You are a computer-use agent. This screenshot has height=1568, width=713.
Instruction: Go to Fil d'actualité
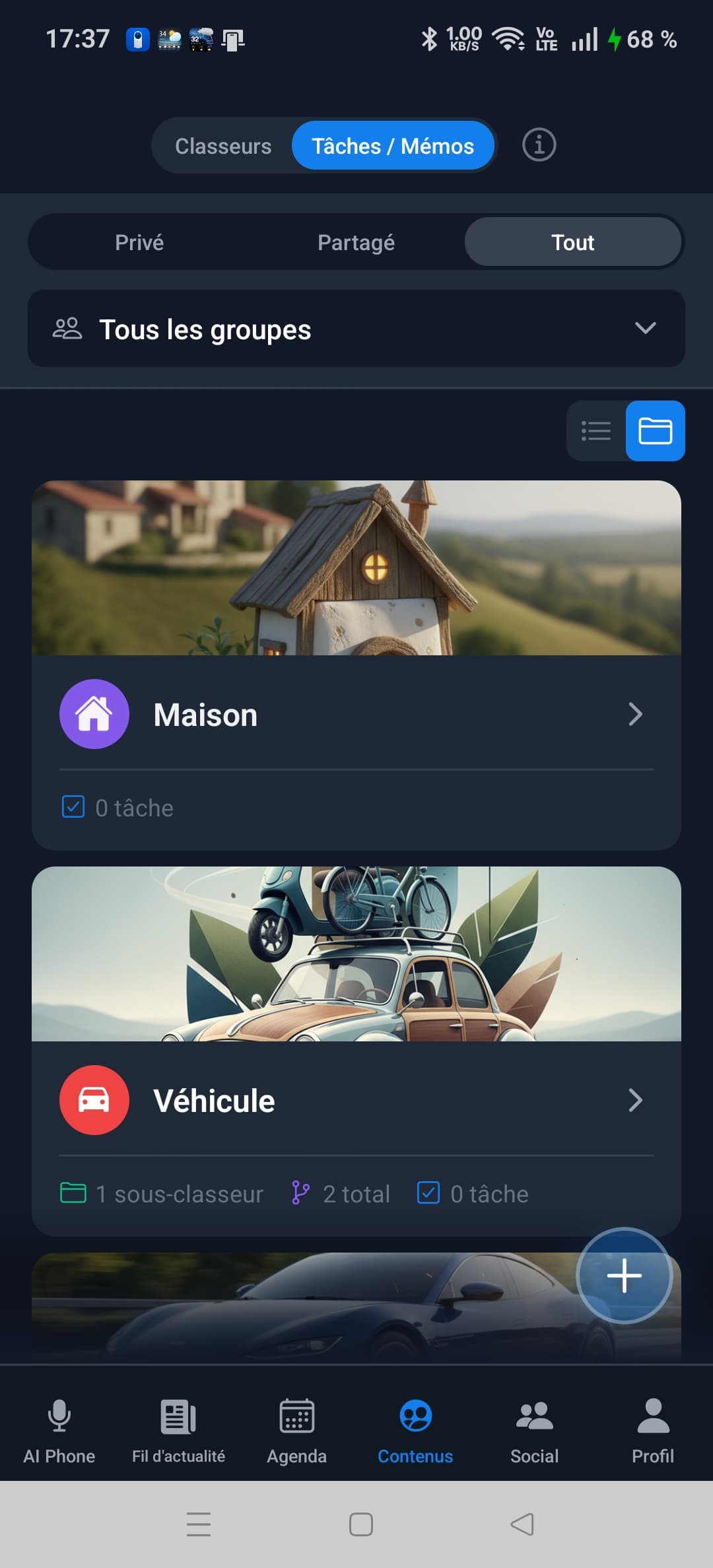pos(178,1430)
